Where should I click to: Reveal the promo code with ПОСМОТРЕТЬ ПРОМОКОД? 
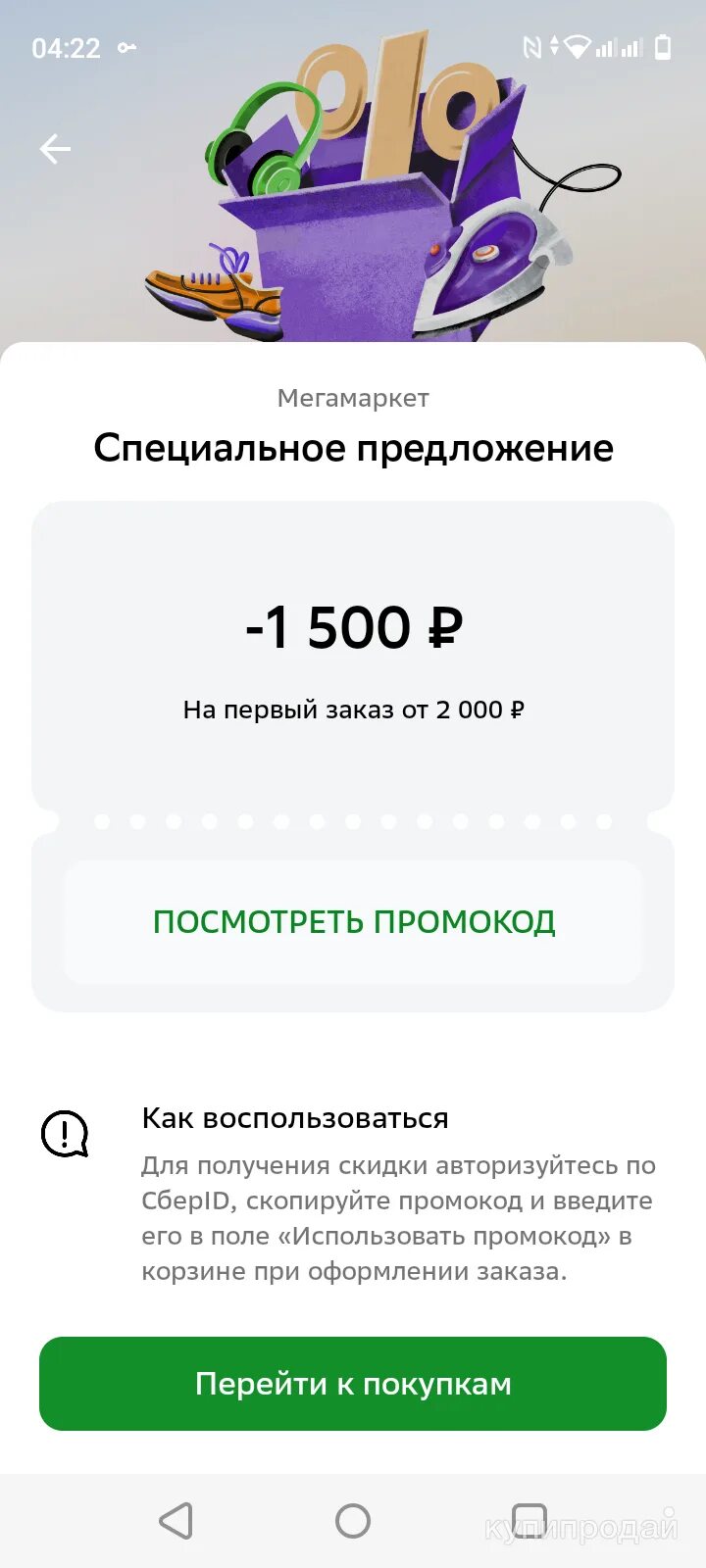(x=353, y=921)
